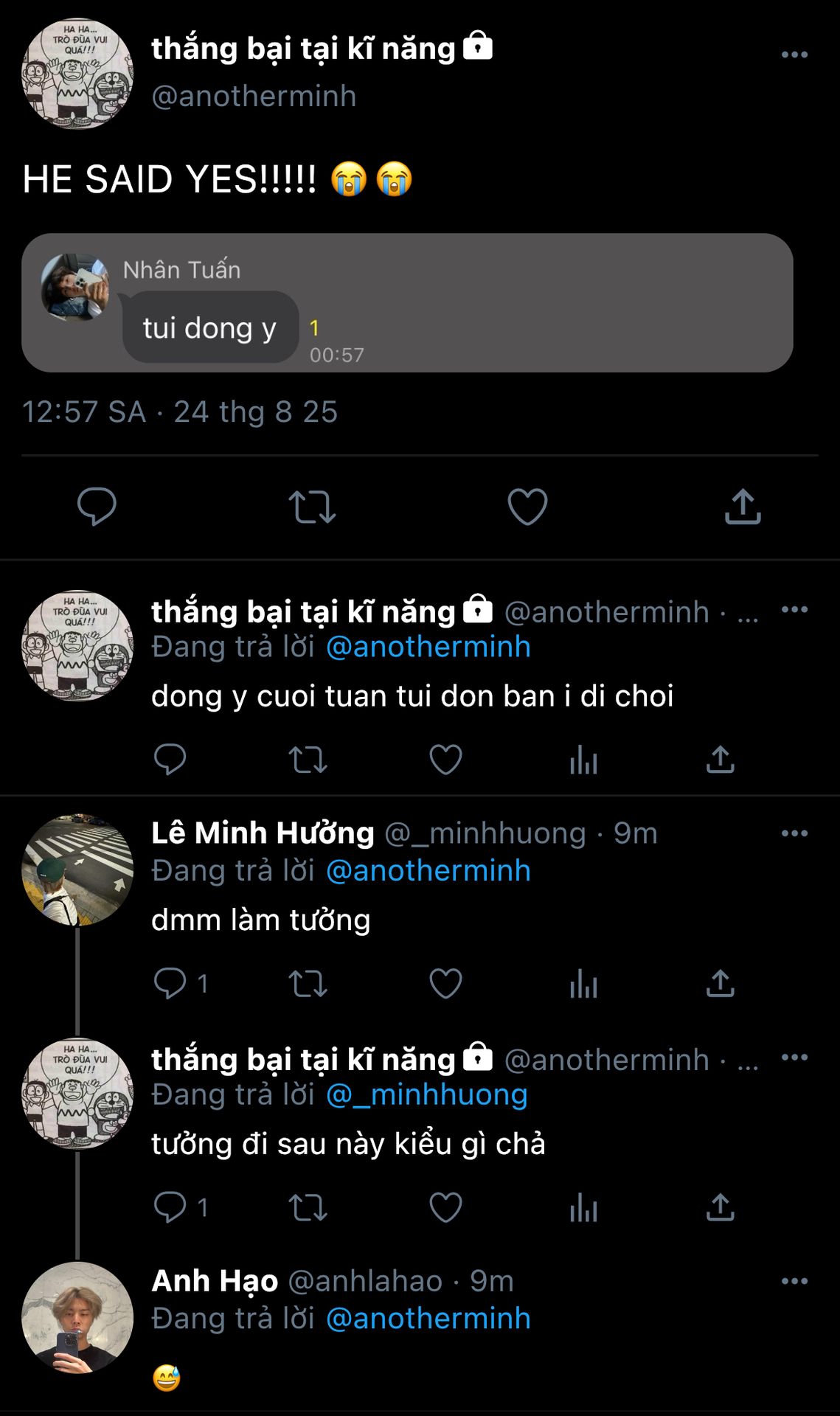Open overflow menu on Anh Hạo's reply
840x1416 pixels.
(x=794, y=1281)
